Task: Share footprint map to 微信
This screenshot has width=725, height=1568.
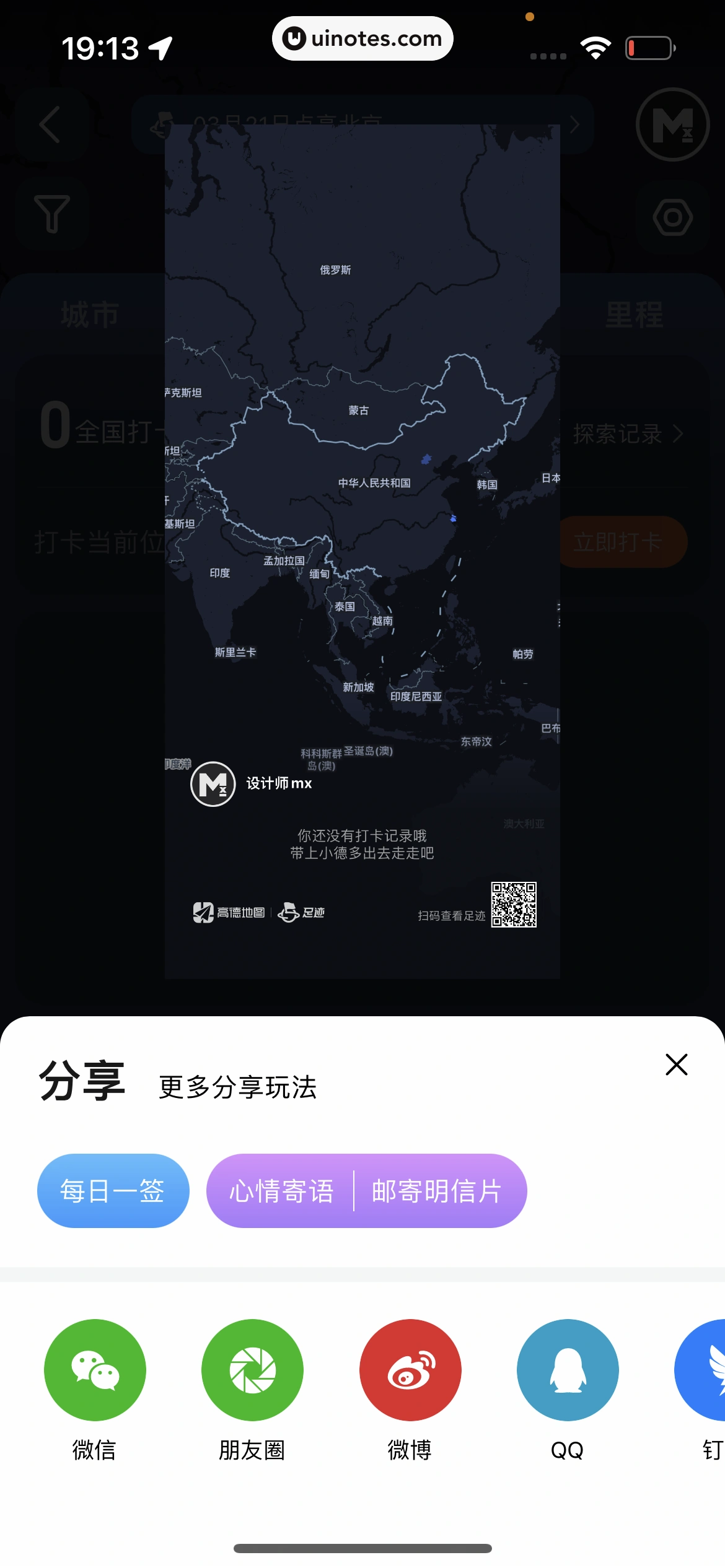Action: [x=95, y=1369]
